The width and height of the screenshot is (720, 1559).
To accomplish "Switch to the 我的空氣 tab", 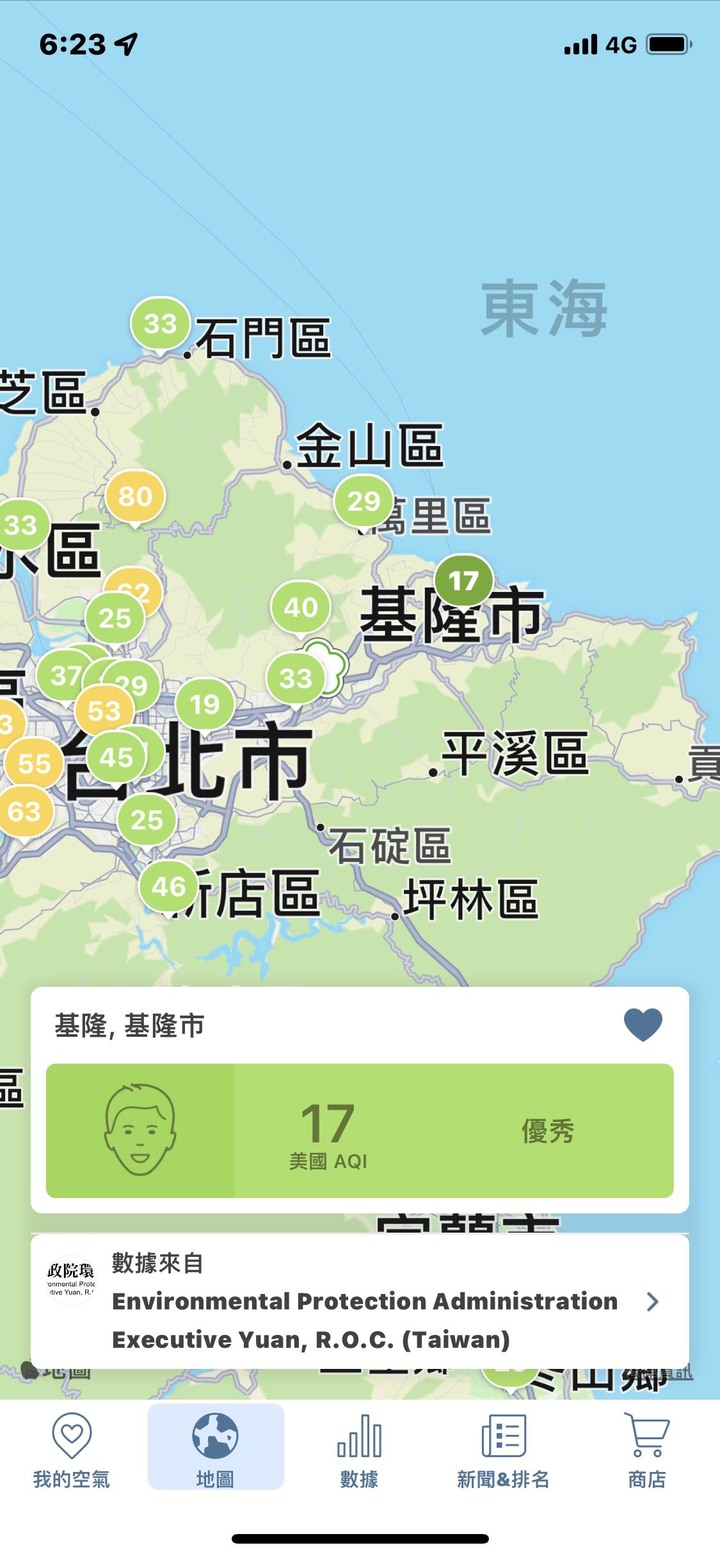I will click(71, 1449).
